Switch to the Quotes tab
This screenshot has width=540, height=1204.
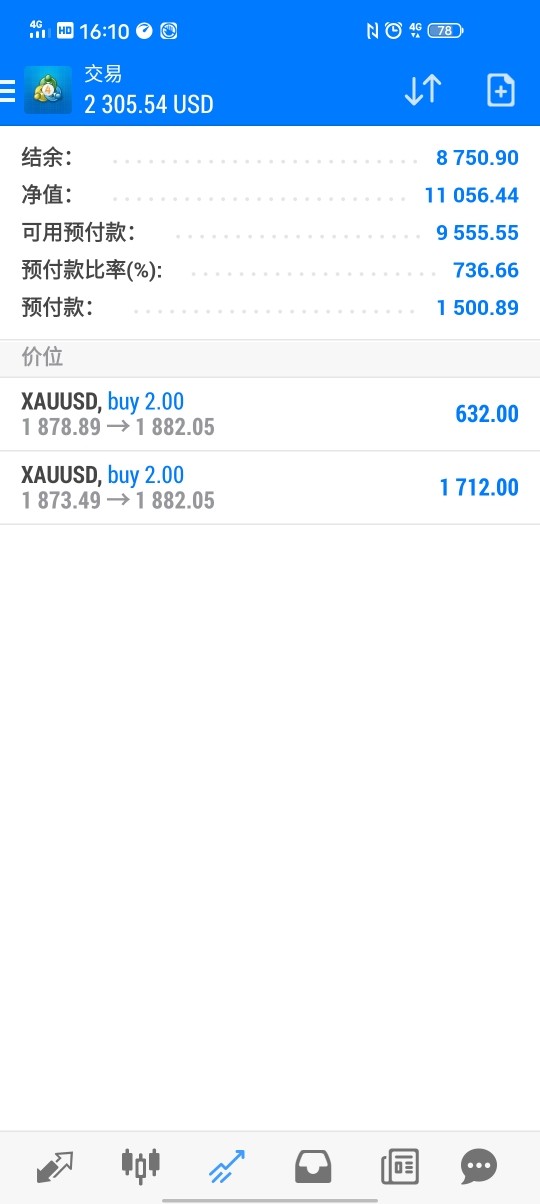click(x=54, y=1166)
